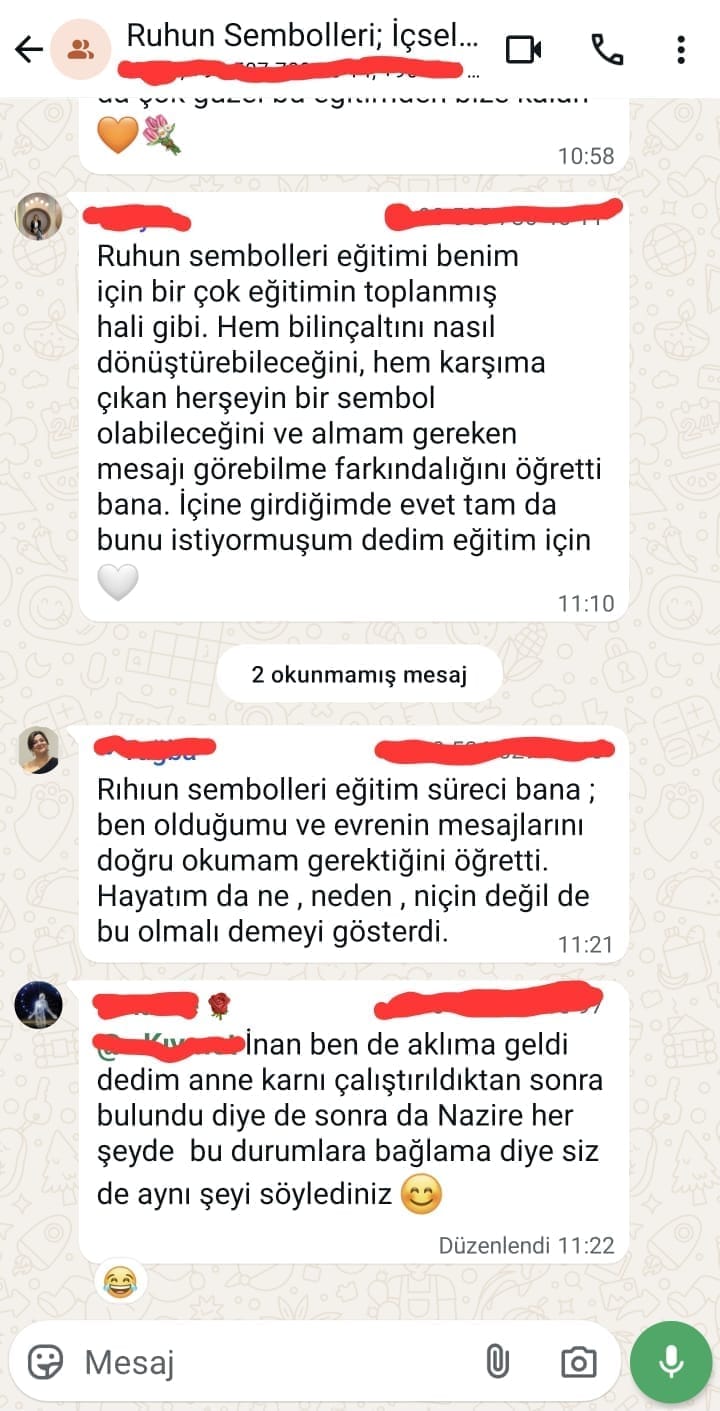720x1411 pixels.
Task: Start a group voice call
Action: [x=606, y=49]
